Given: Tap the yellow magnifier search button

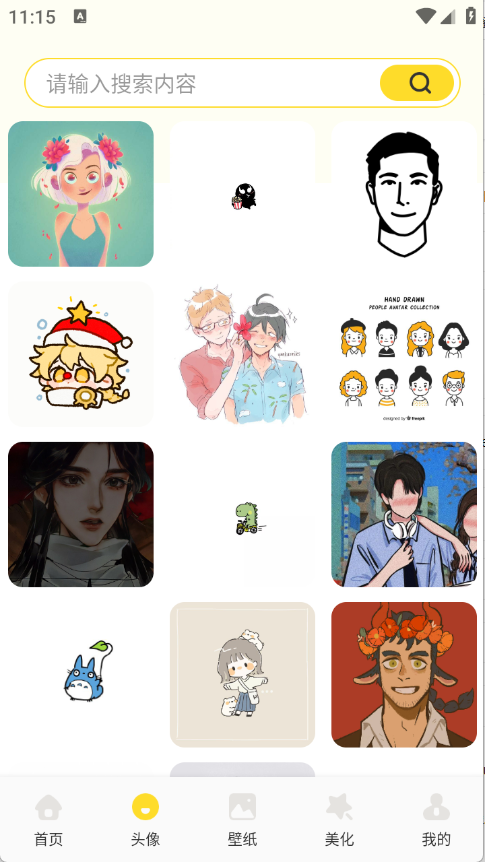Looking at the screenshot, I should (x=417, y=83).
